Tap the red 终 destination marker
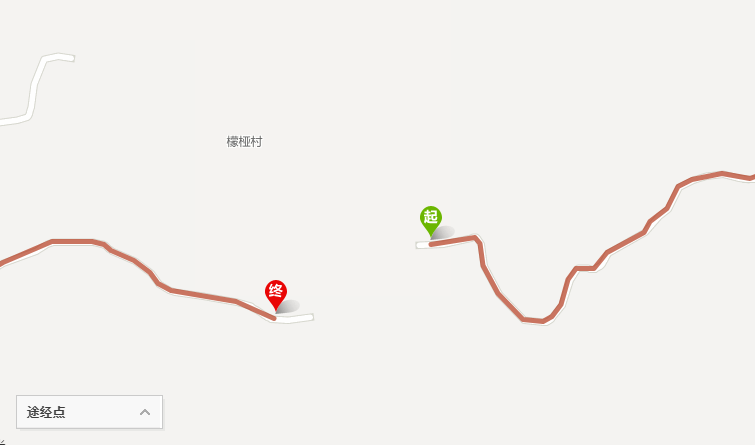Viewport: 755px width, 445px height. [276, 293]
